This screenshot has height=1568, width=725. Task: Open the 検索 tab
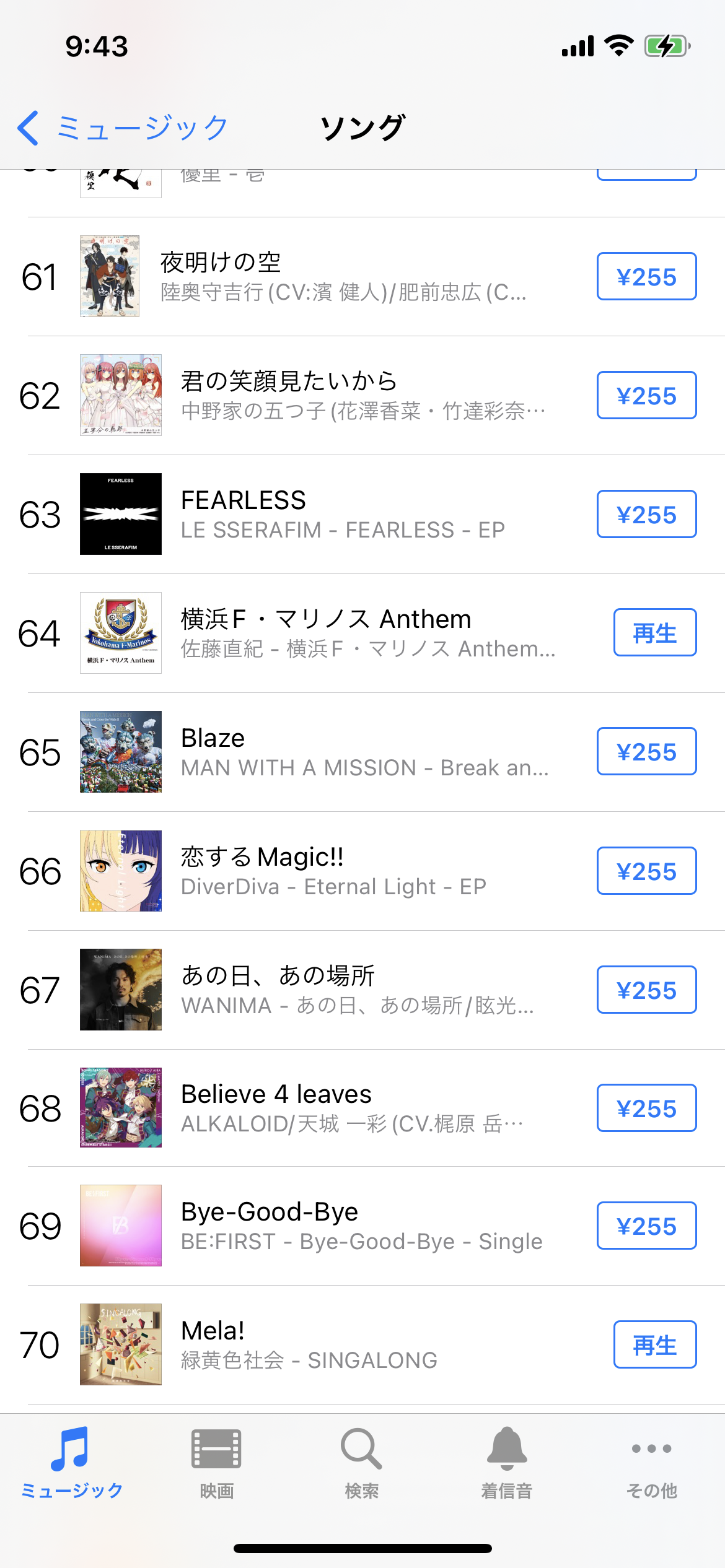tap(362, 1463)
